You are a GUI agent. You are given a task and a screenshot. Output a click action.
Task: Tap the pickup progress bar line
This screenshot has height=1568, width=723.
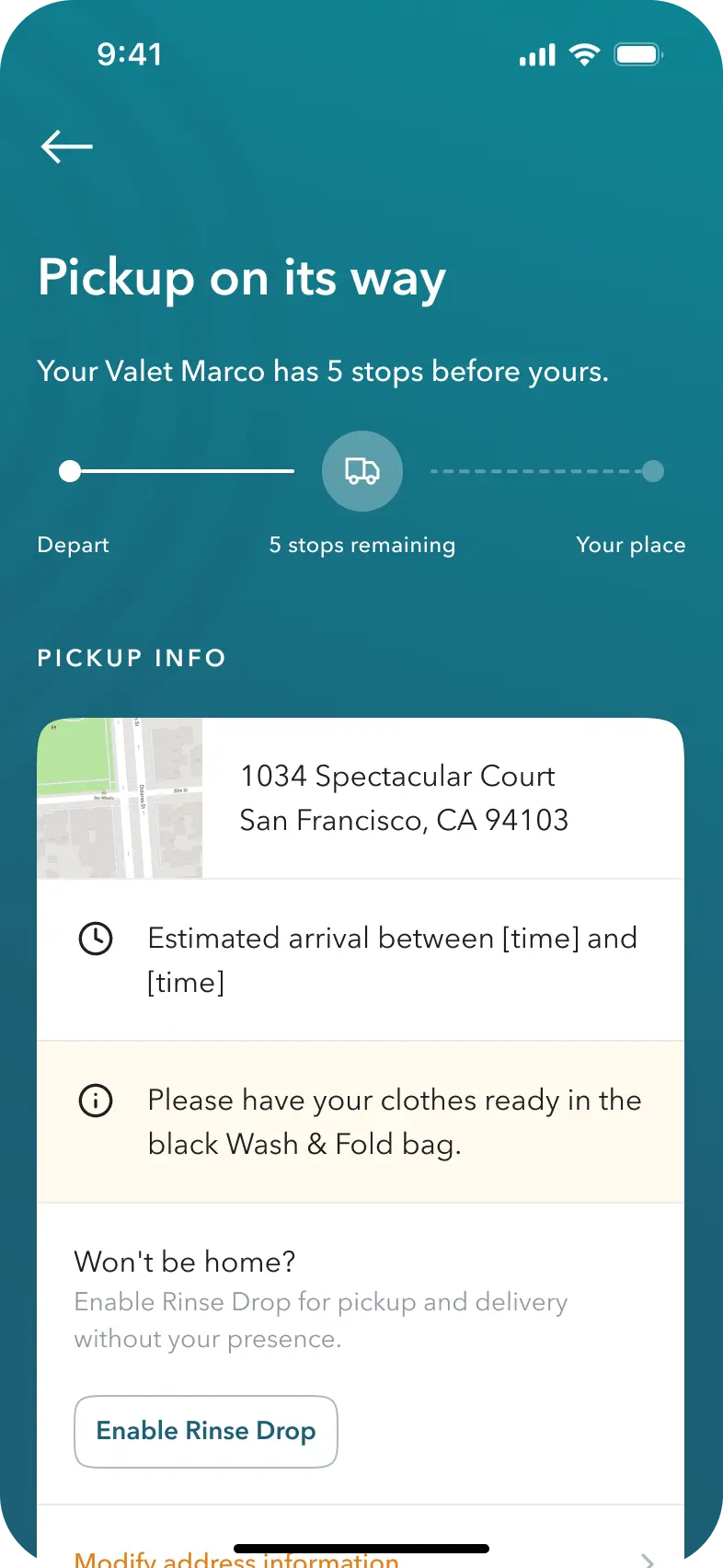pyautogui.click(x=184, y=471)
